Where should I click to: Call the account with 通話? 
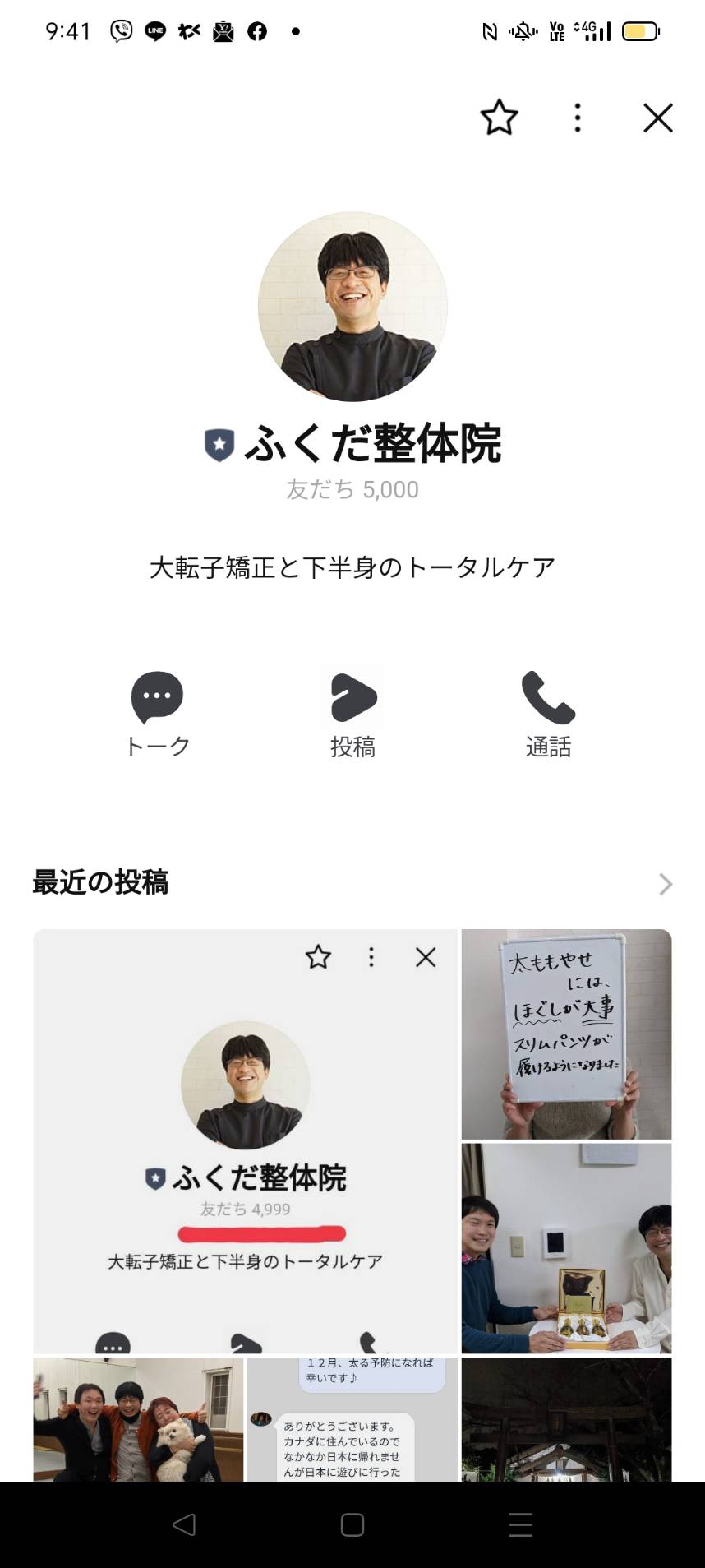[x=548, y=714]
